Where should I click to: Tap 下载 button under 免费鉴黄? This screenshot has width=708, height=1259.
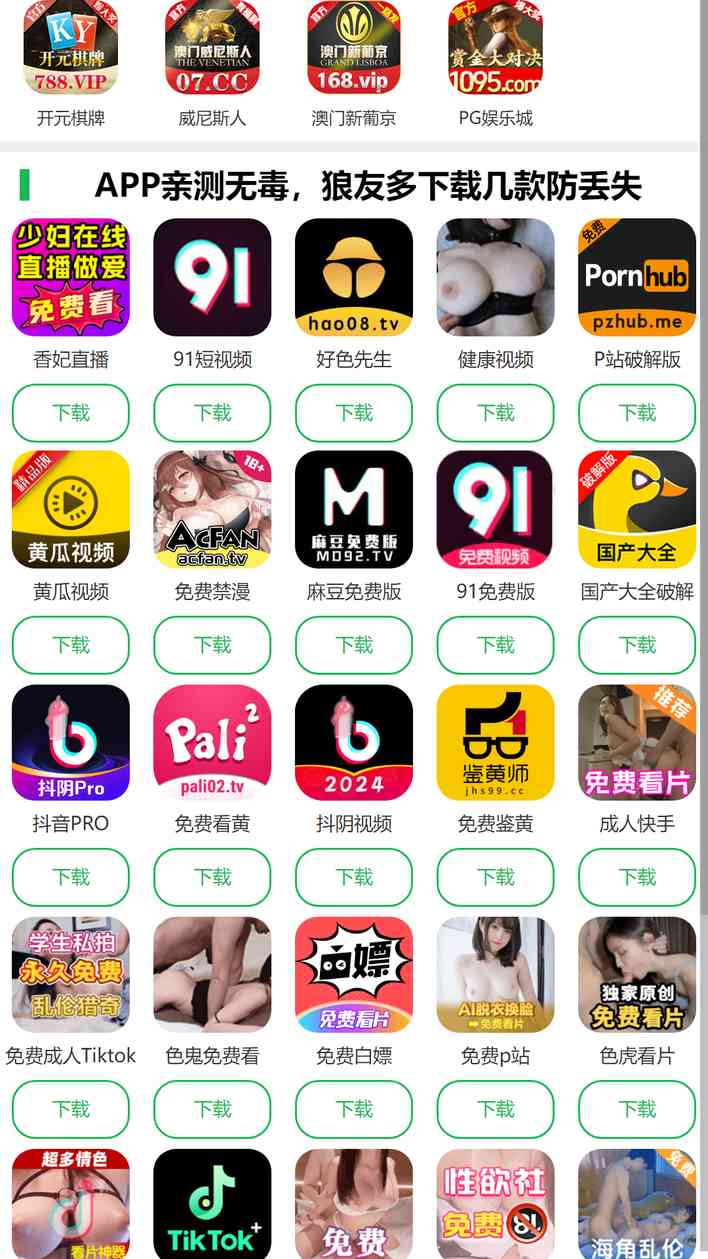496,877
